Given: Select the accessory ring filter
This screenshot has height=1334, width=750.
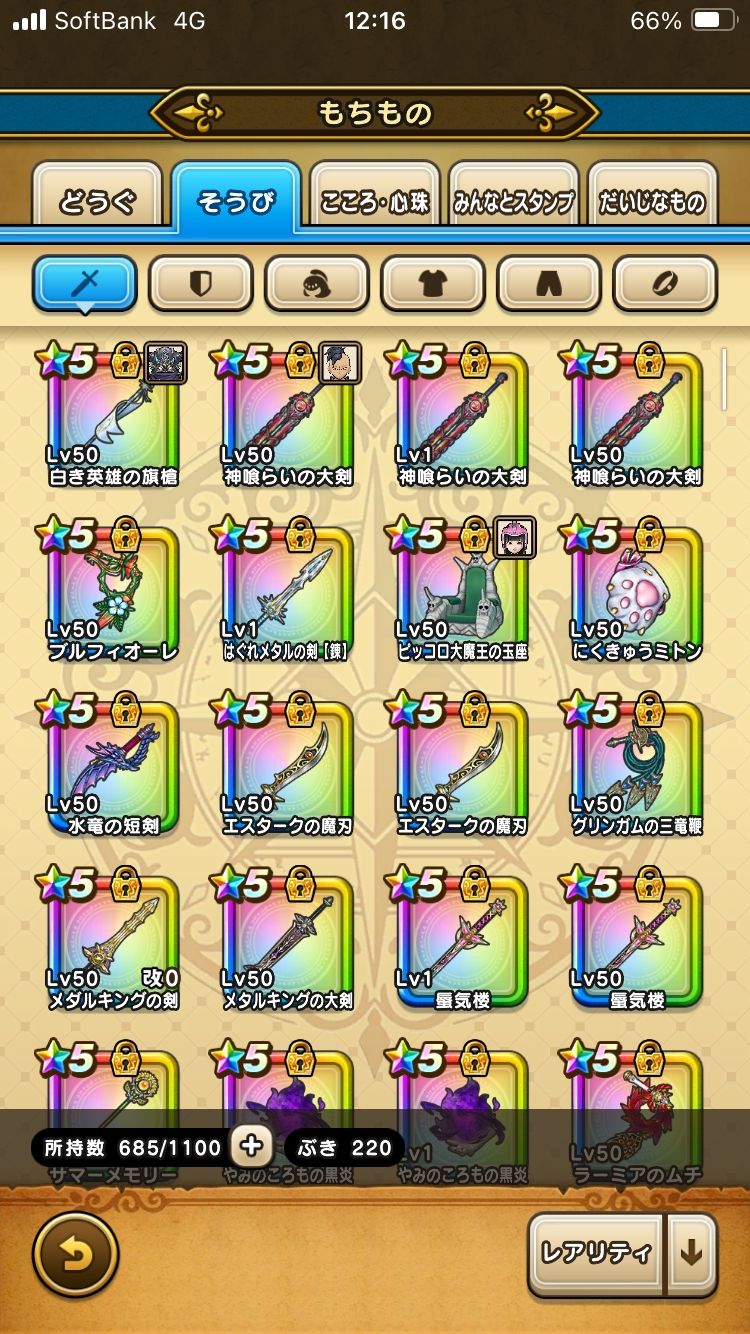Looking at the screenshot, I should click(x=665, y=284).
